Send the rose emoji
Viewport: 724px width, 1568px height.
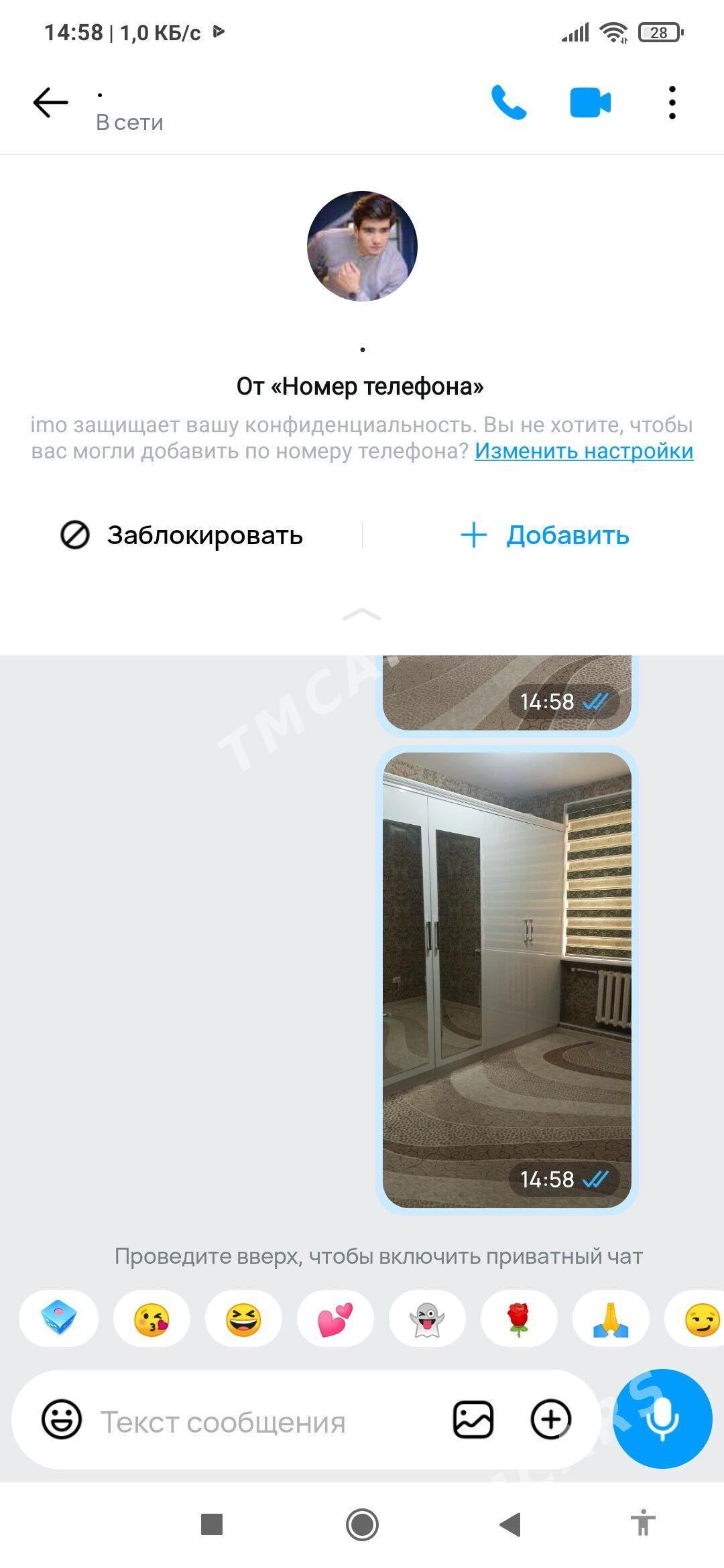[x=519, y=1319]
